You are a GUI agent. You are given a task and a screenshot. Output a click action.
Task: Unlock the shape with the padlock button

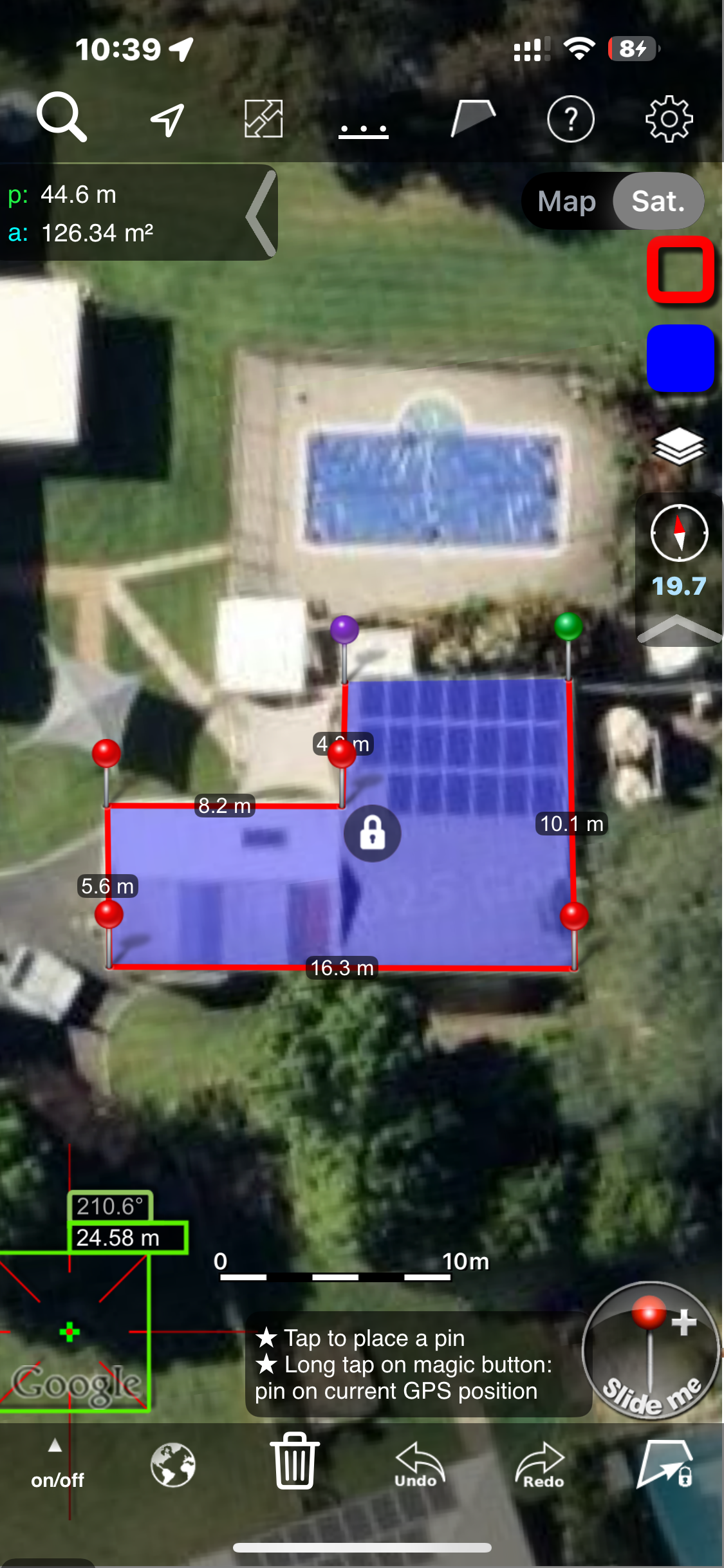[x=372, y=834]
